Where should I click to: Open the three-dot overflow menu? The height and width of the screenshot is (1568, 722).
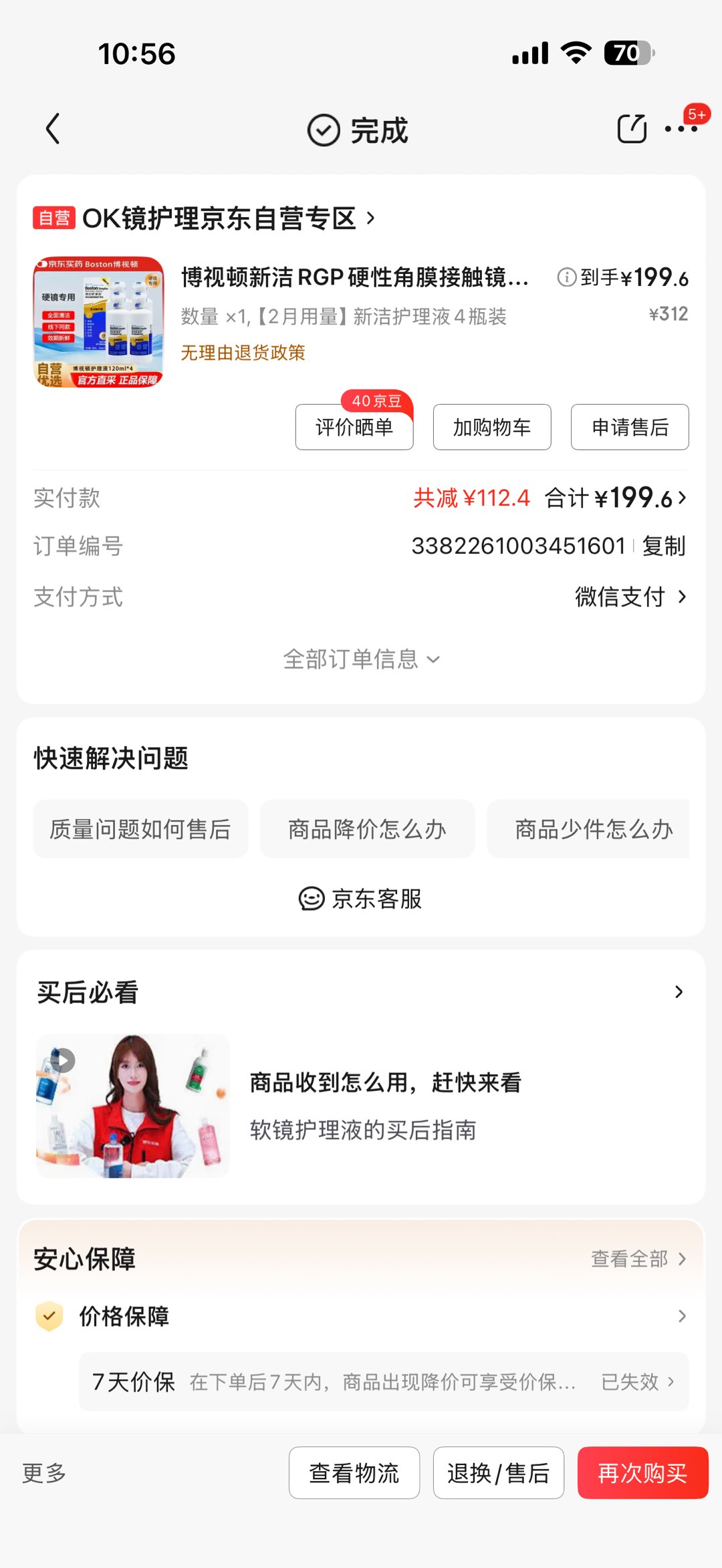click(x=681, y=129)
